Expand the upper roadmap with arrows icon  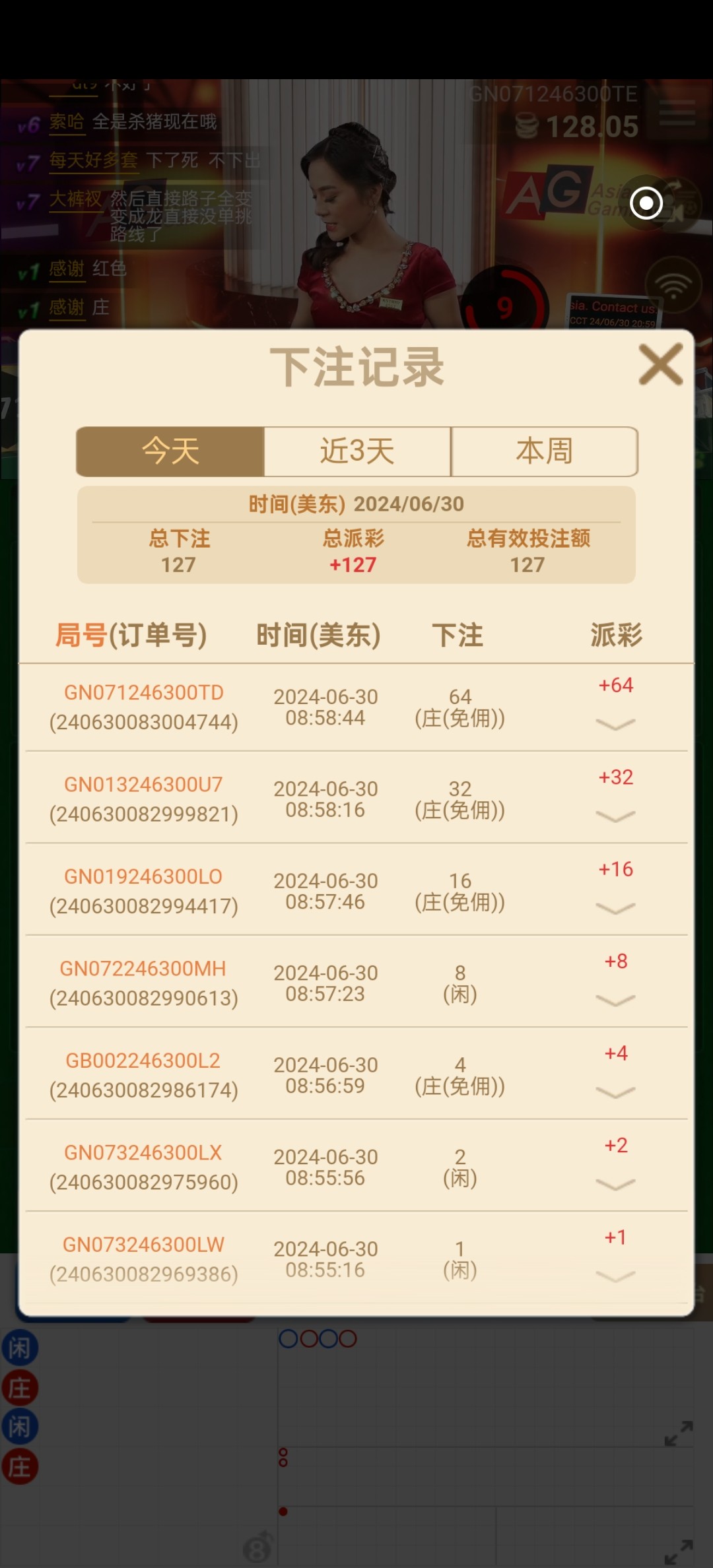click(x=678, y=1433)
